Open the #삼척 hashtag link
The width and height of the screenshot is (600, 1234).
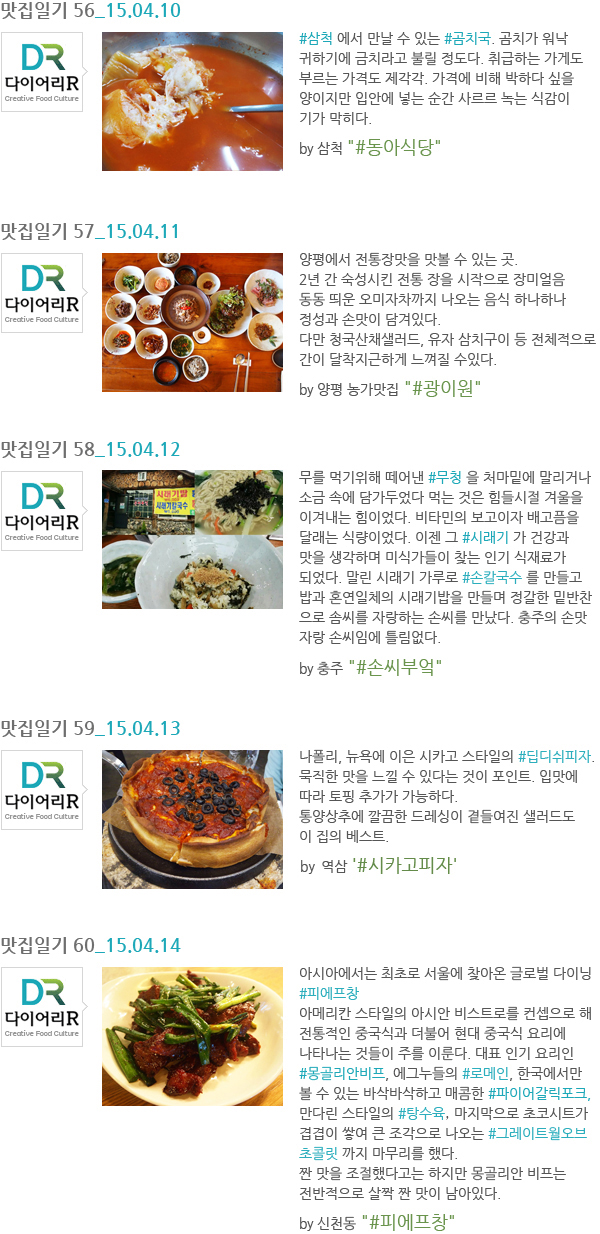pyautogui.click(x=316, y=39)
